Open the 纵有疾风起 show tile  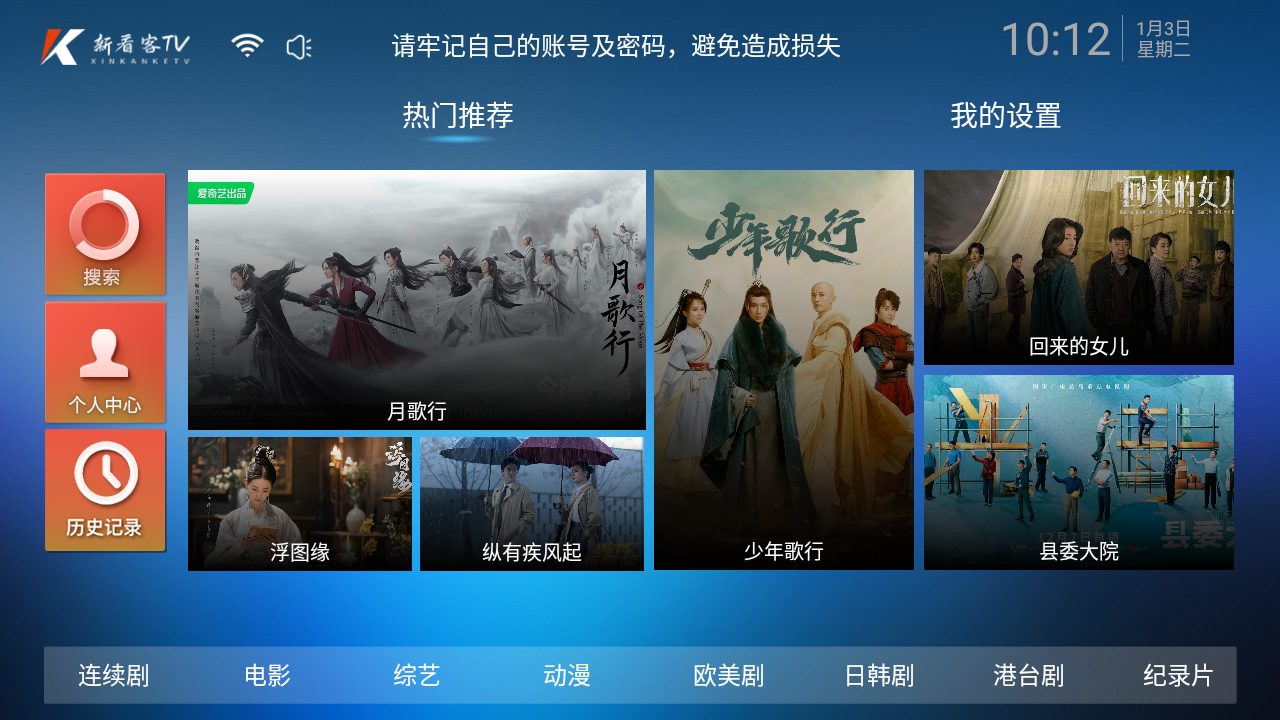coord(532,504)
